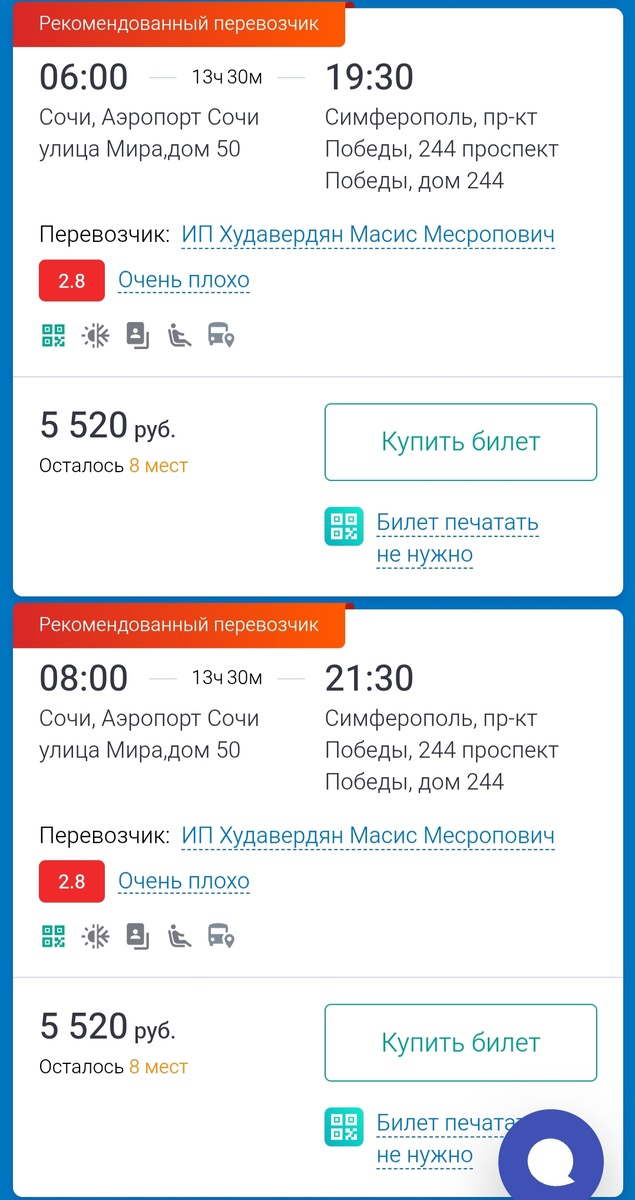Tap the air conditioning icon in 08:00 trip
Viewport: 635px width, 1200px height.
click(96, 936)
